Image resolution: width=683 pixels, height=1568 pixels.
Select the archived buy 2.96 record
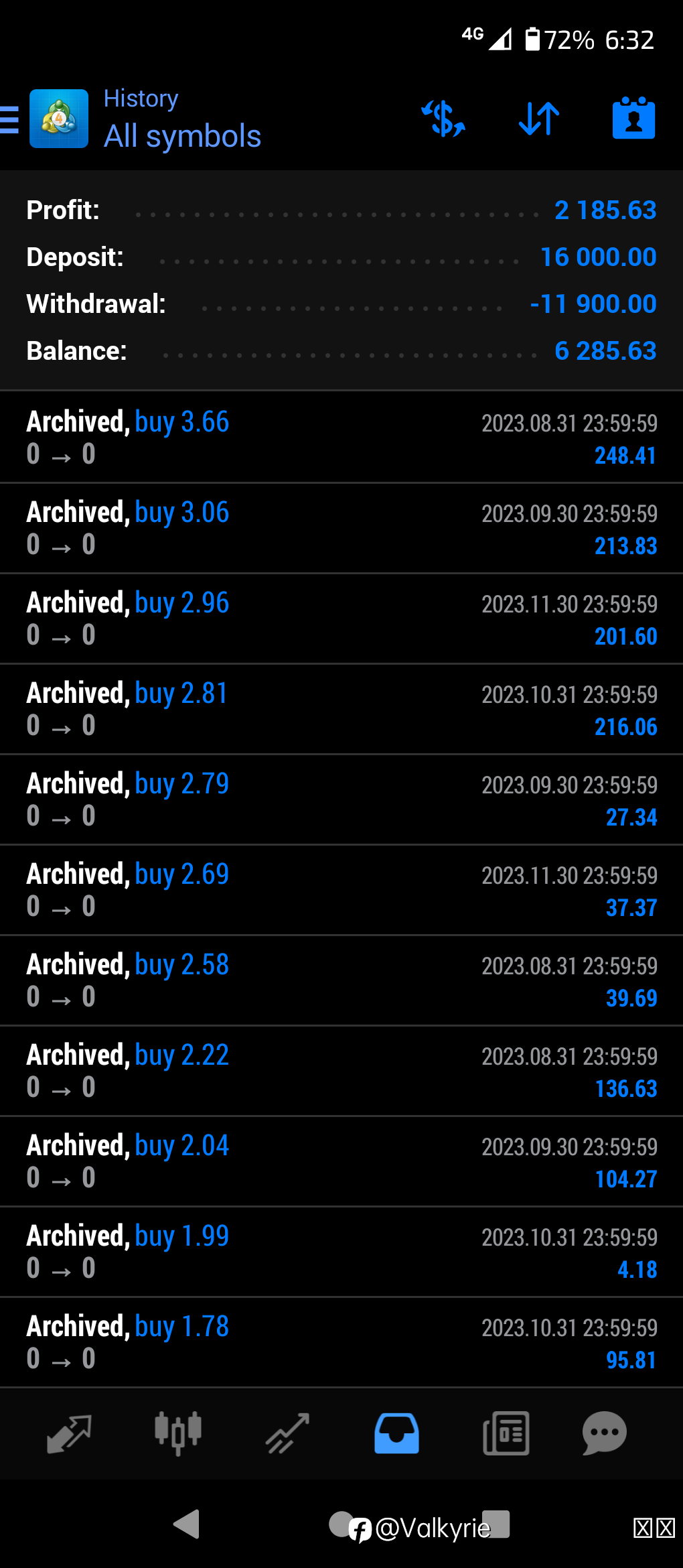click(341, 618)
